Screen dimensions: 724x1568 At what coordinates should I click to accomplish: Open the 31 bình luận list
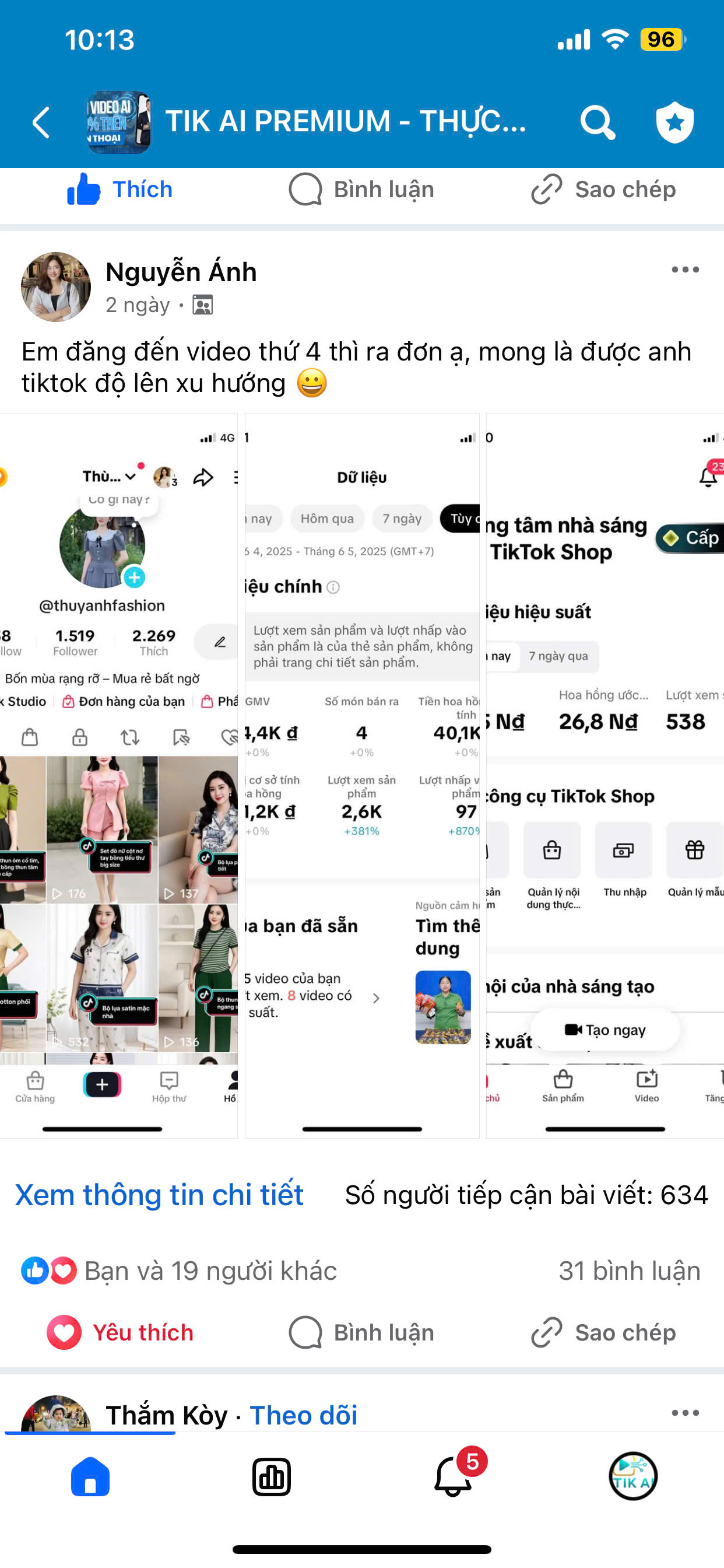coord(629,1271)
